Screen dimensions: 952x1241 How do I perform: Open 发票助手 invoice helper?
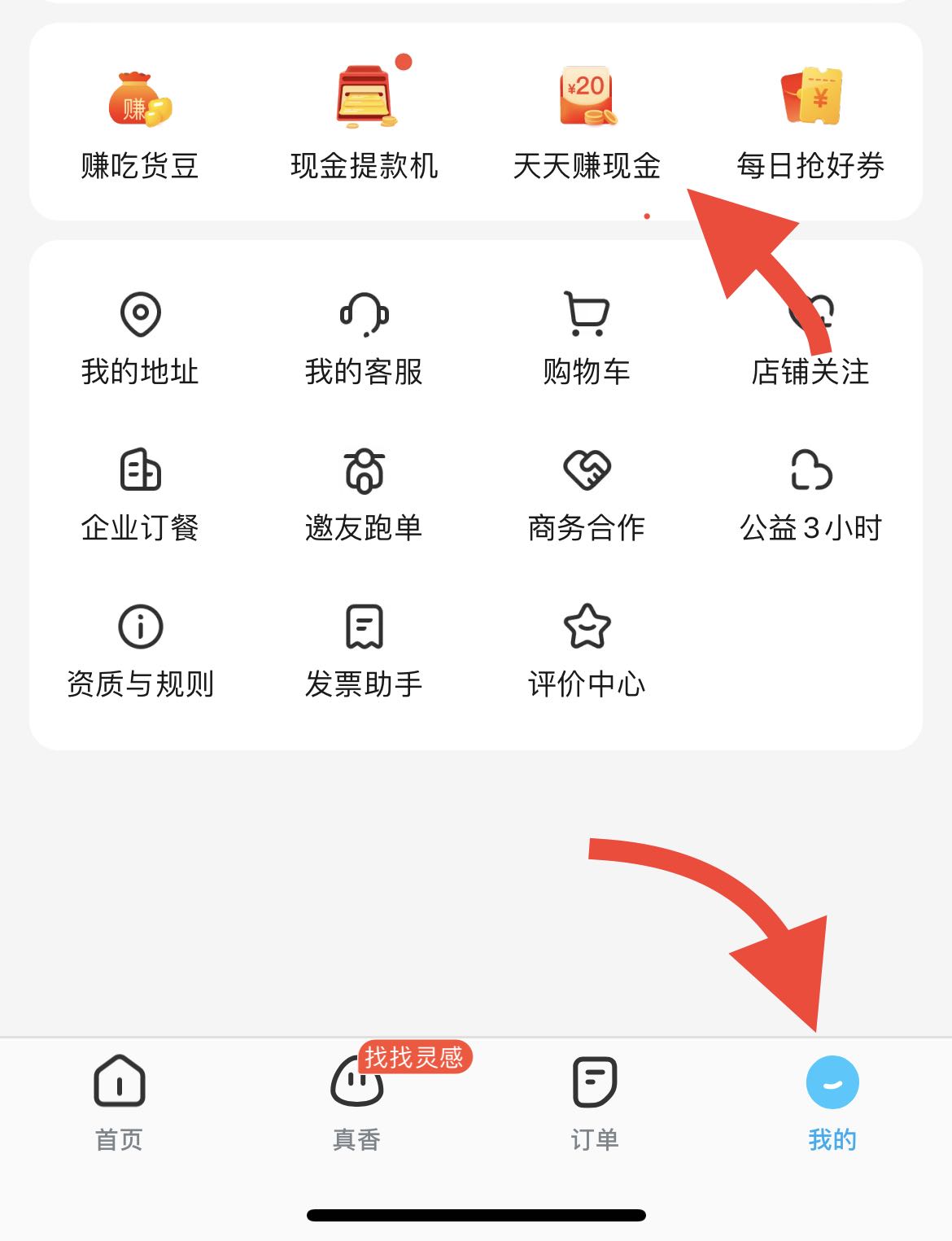click(364, 649)
